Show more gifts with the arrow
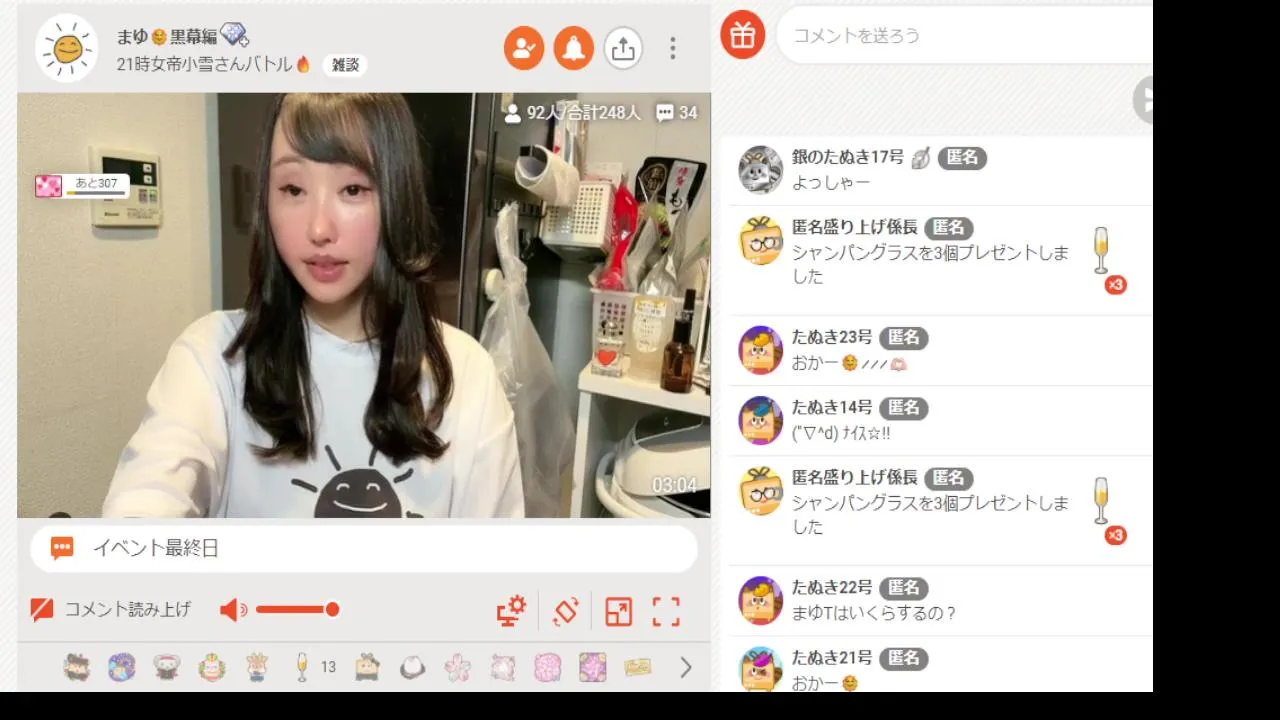The height and width of the screenshot is (720, 1280). tap(686, 668)
